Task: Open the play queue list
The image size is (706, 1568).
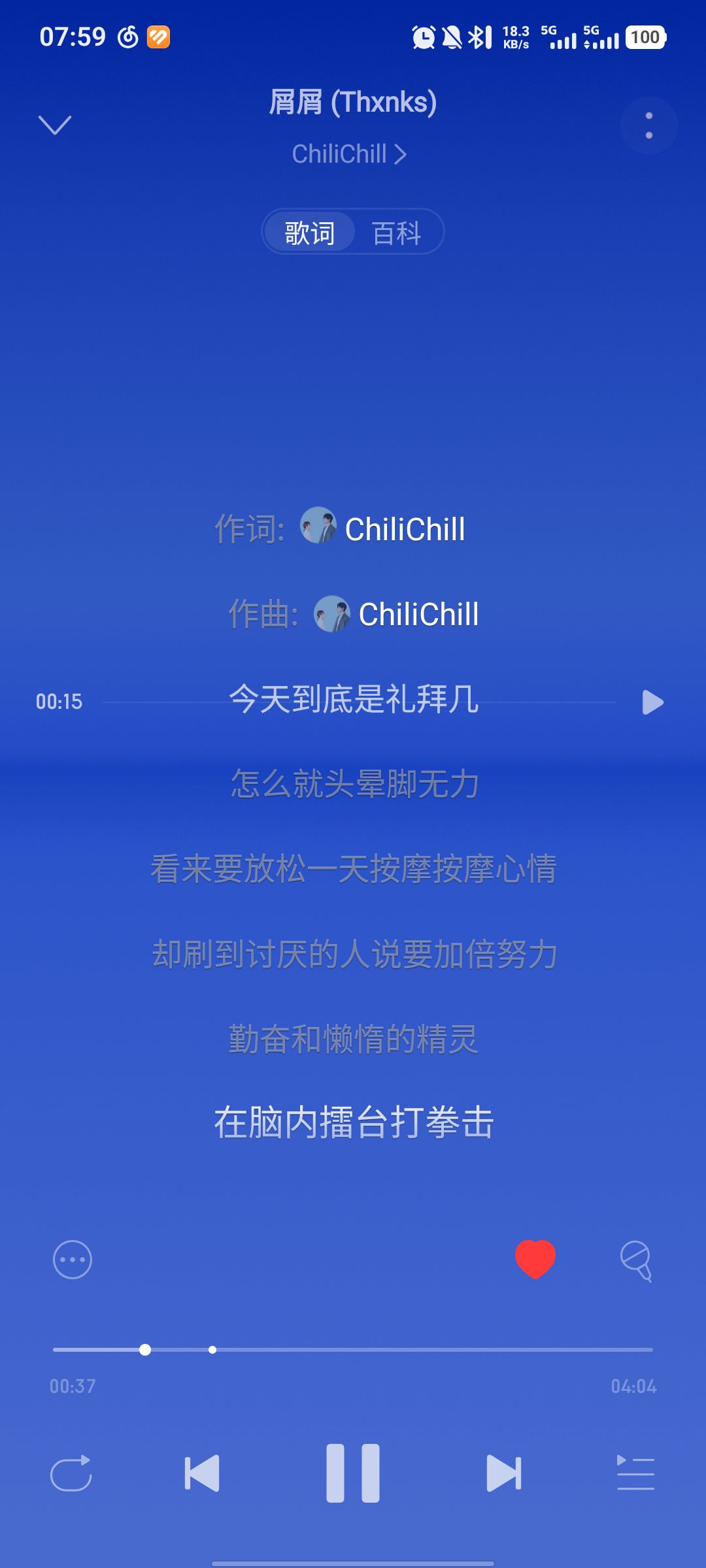Action: [x=635, y=1473]
